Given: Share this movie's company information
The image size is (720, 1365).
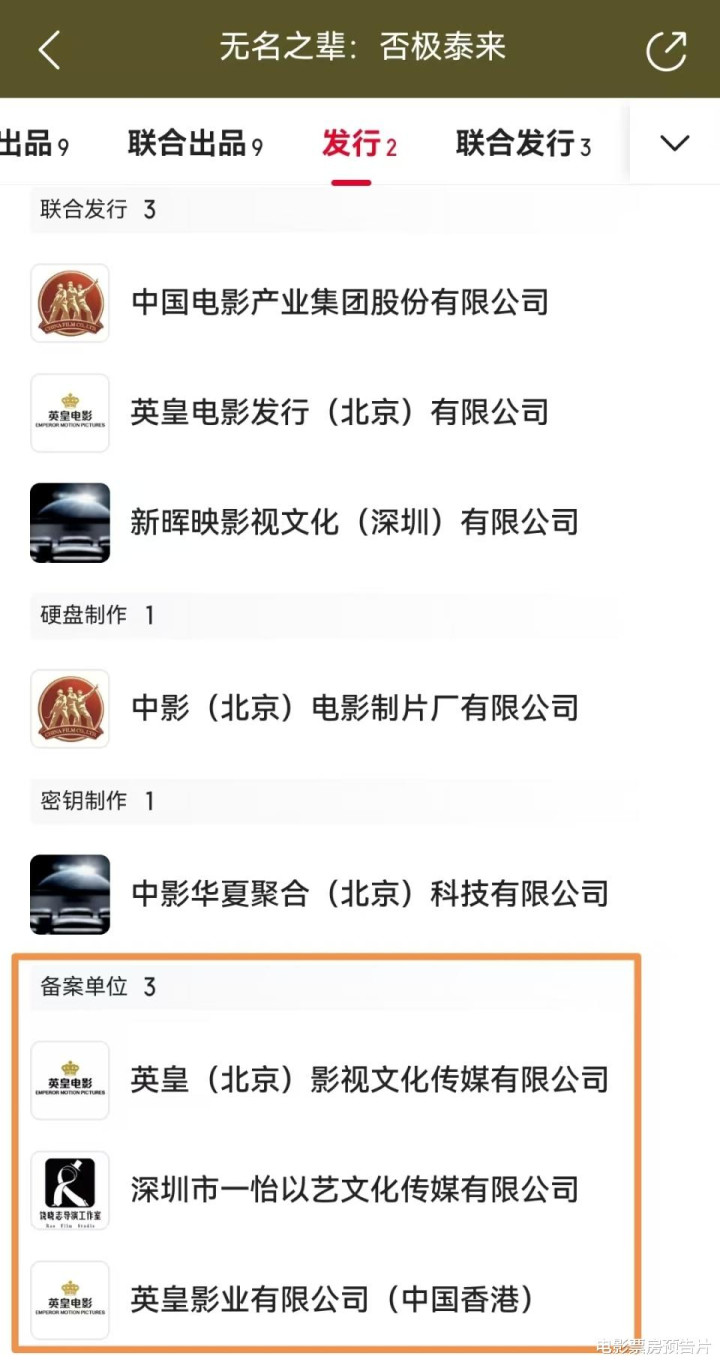Looking at the screenshot, I should [667, 50].
